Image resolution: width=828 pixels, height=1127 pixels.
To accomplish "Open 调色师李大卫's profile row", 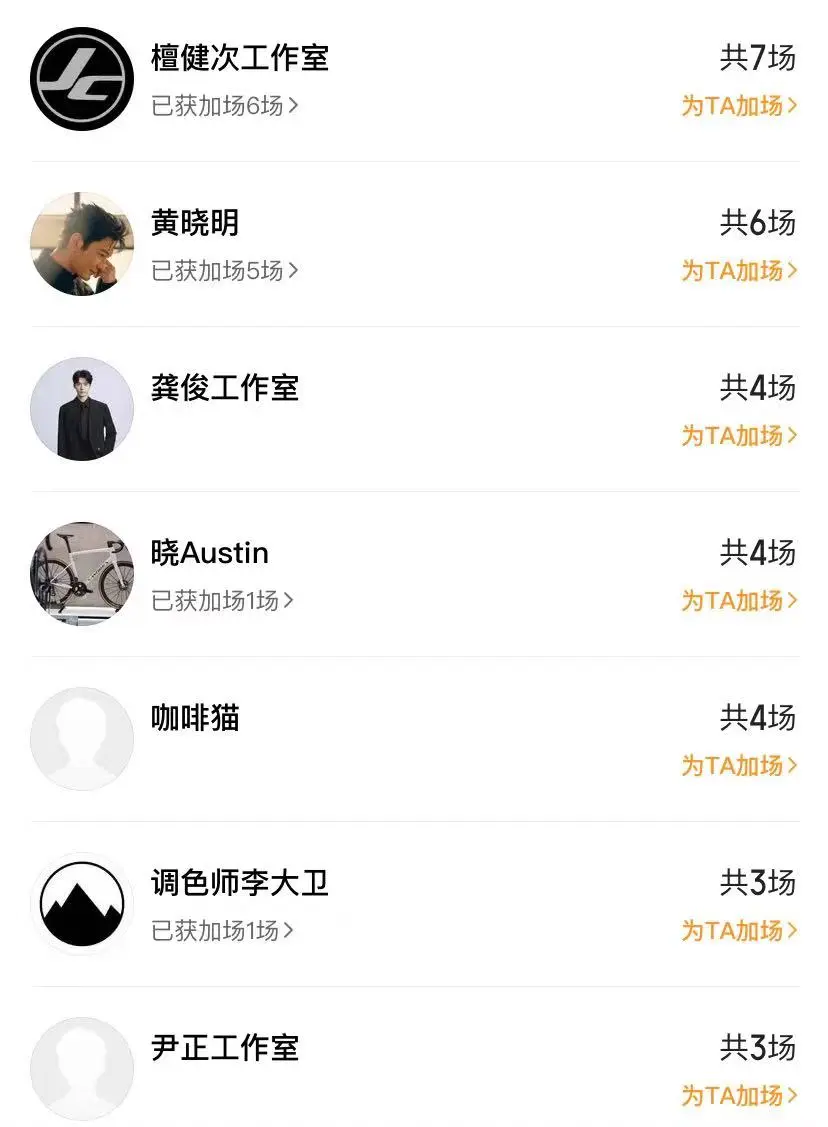I will coord(240,883).
